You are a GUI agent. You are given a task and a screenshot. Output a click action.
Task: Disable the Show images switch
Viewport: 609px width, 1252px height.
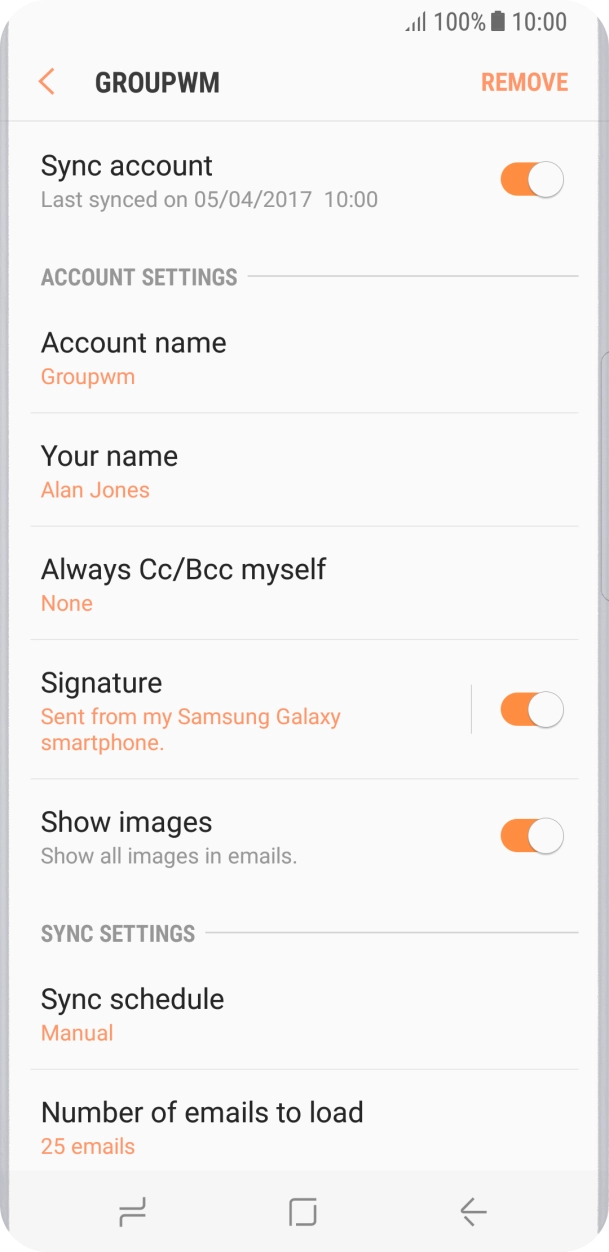(531, 836)
